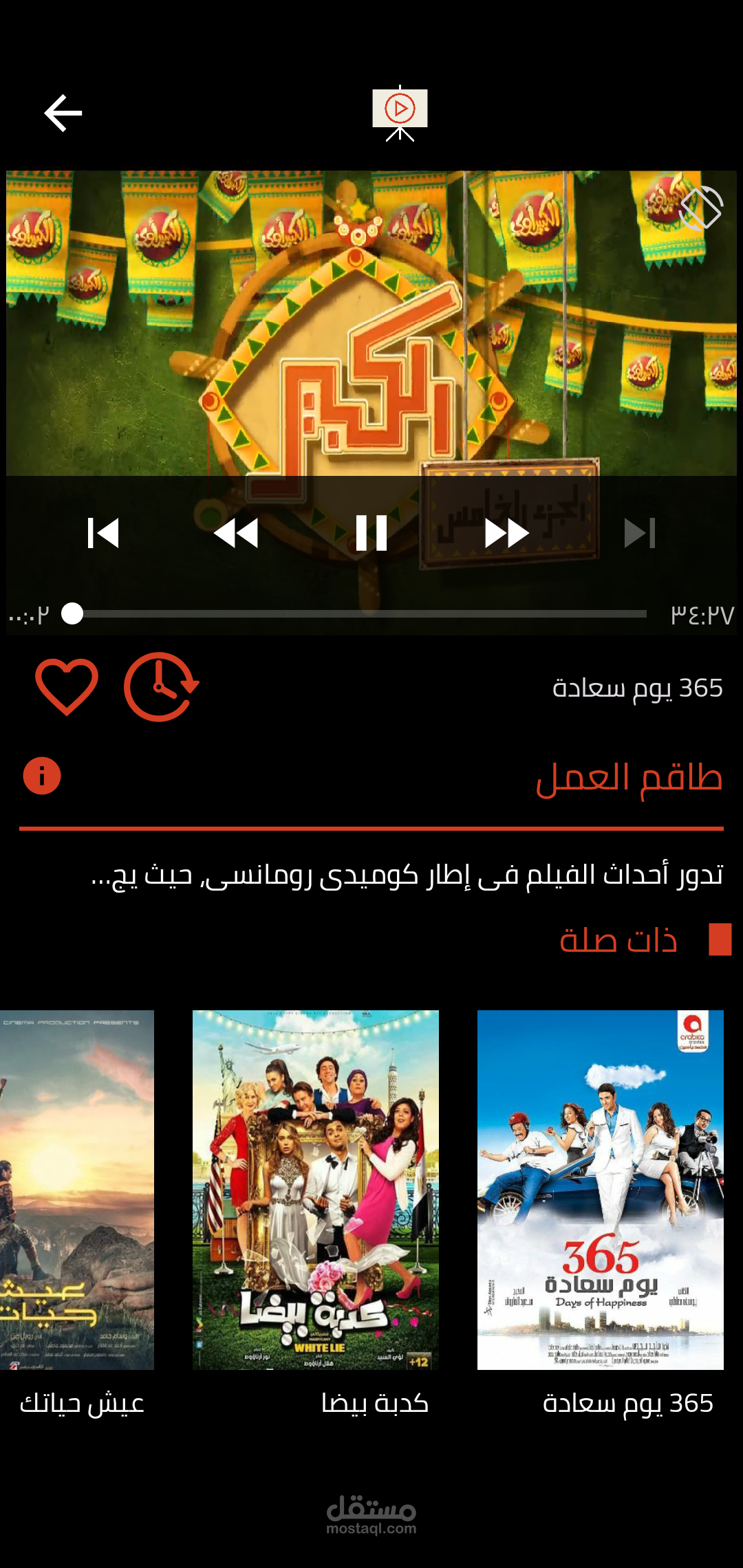
Task: Rotate the screen to fullscreen
Action: point(701,208)
